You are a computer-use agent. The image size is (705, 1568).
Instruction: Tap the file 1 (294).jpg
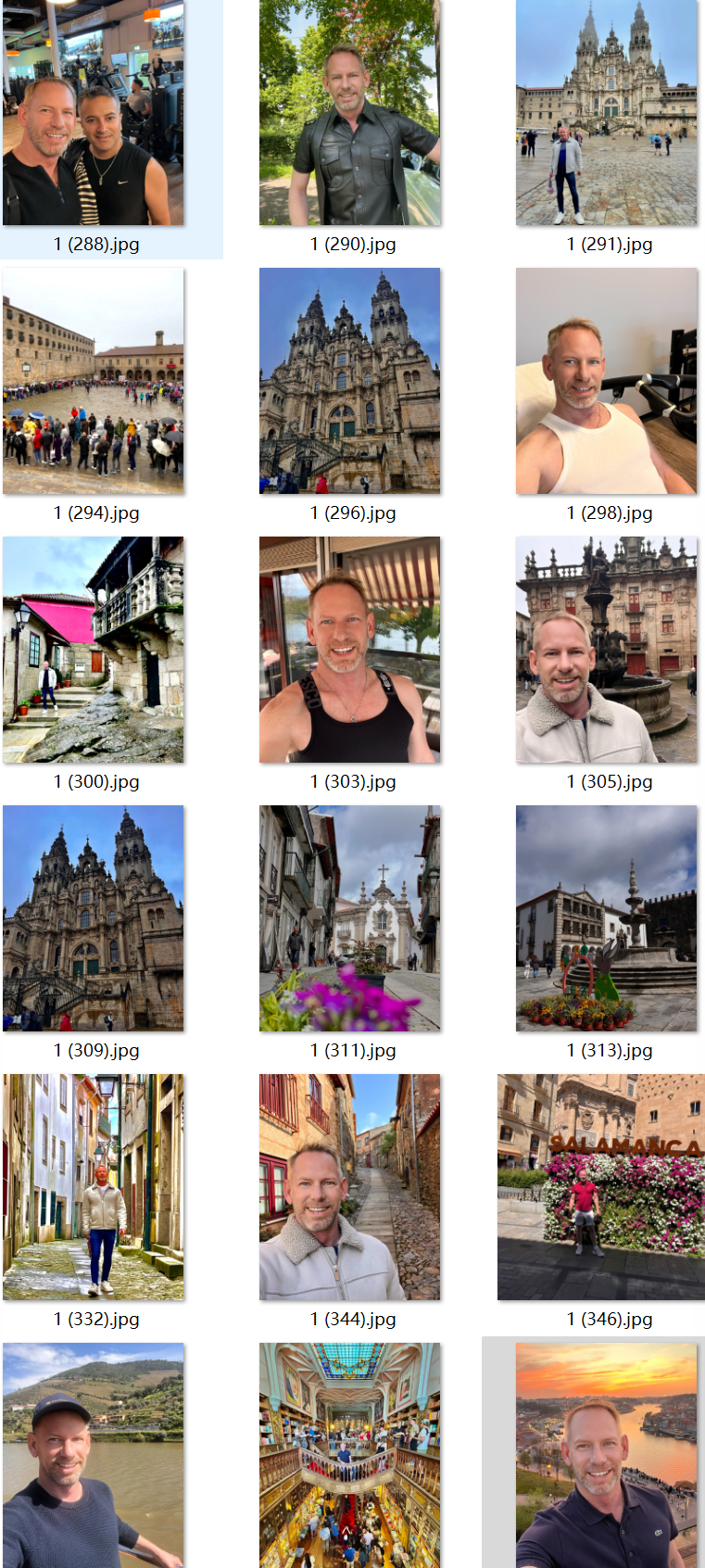tap(93, 381)
